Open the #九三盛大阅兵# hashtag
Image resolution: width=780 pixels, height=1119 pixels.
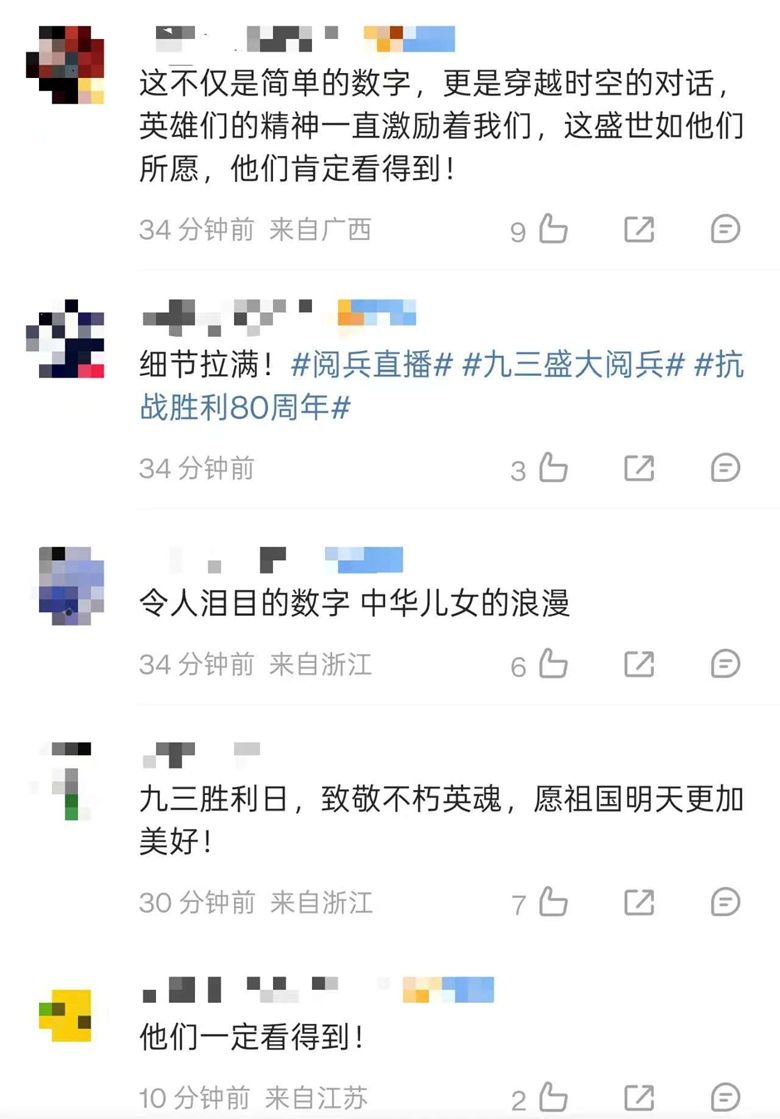click(574, 366)
